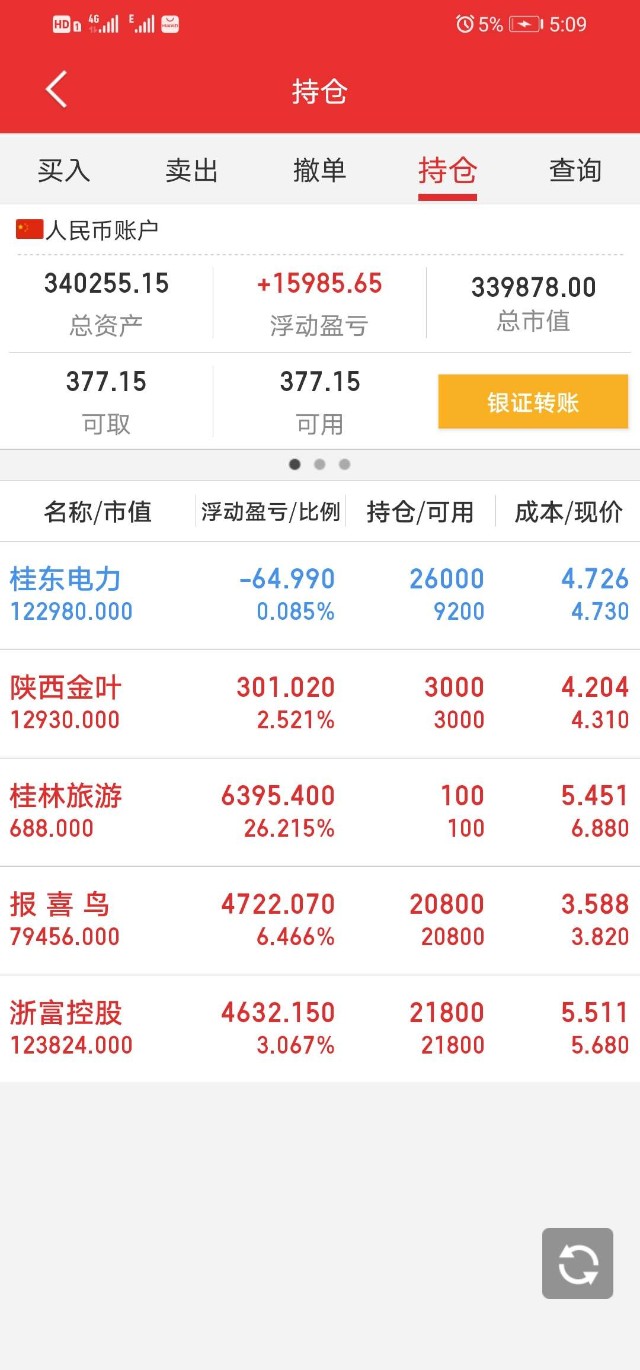Tap the account page indicator dots
This screenshot has width=640, height=1370.
click(320, 464)
